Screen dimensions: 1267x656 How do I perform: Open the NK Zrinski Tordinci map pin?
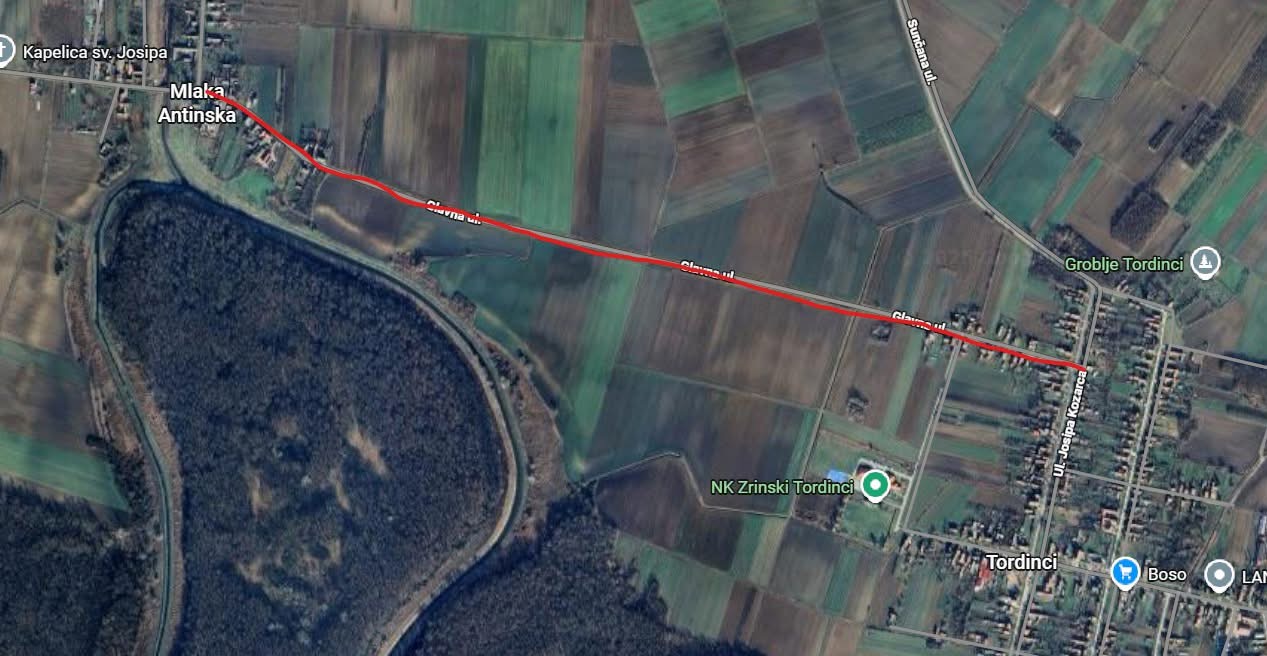tap(876, 486)
